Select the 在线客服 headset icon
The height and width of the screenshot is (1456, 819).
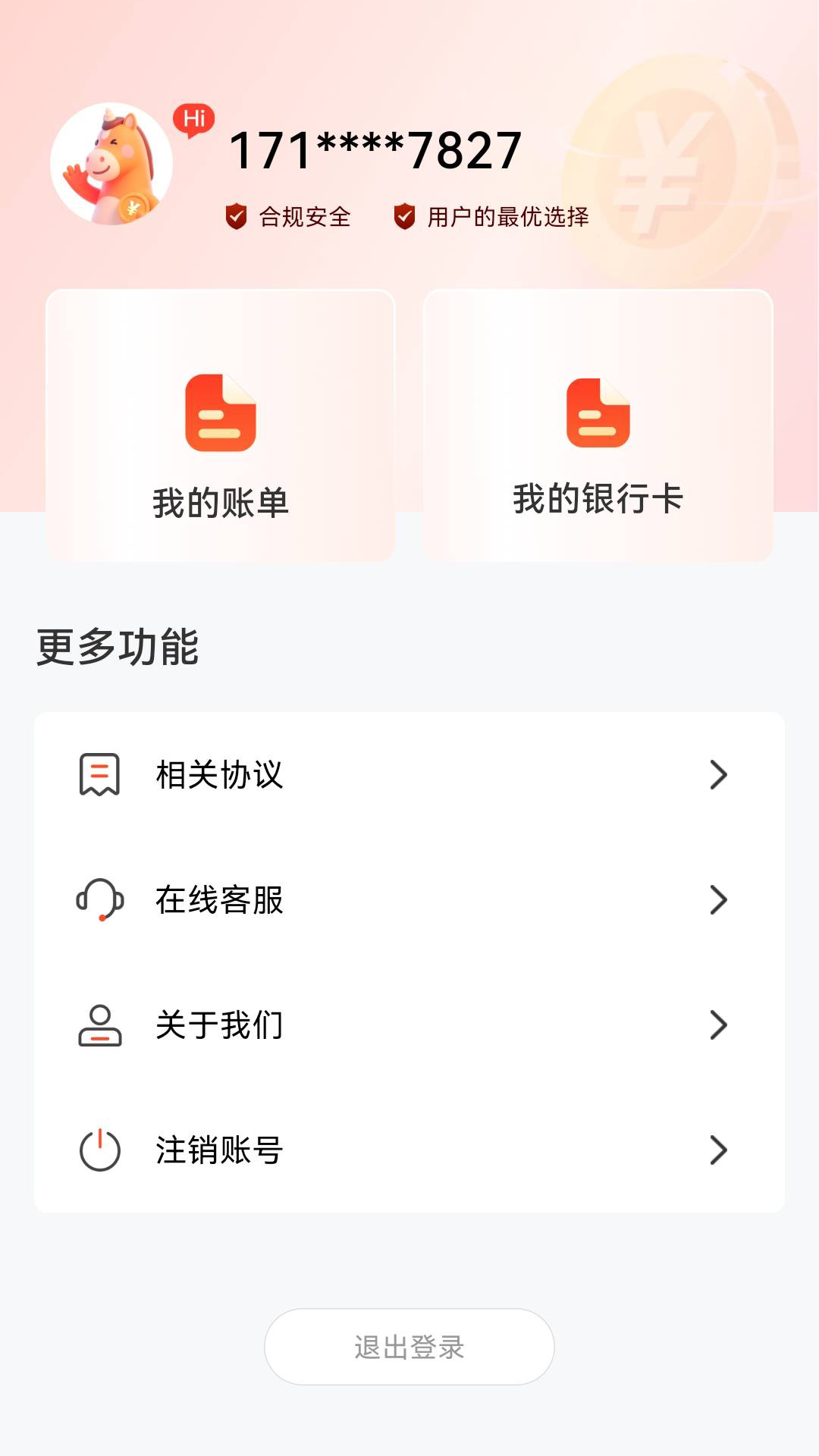coord(99,901)
